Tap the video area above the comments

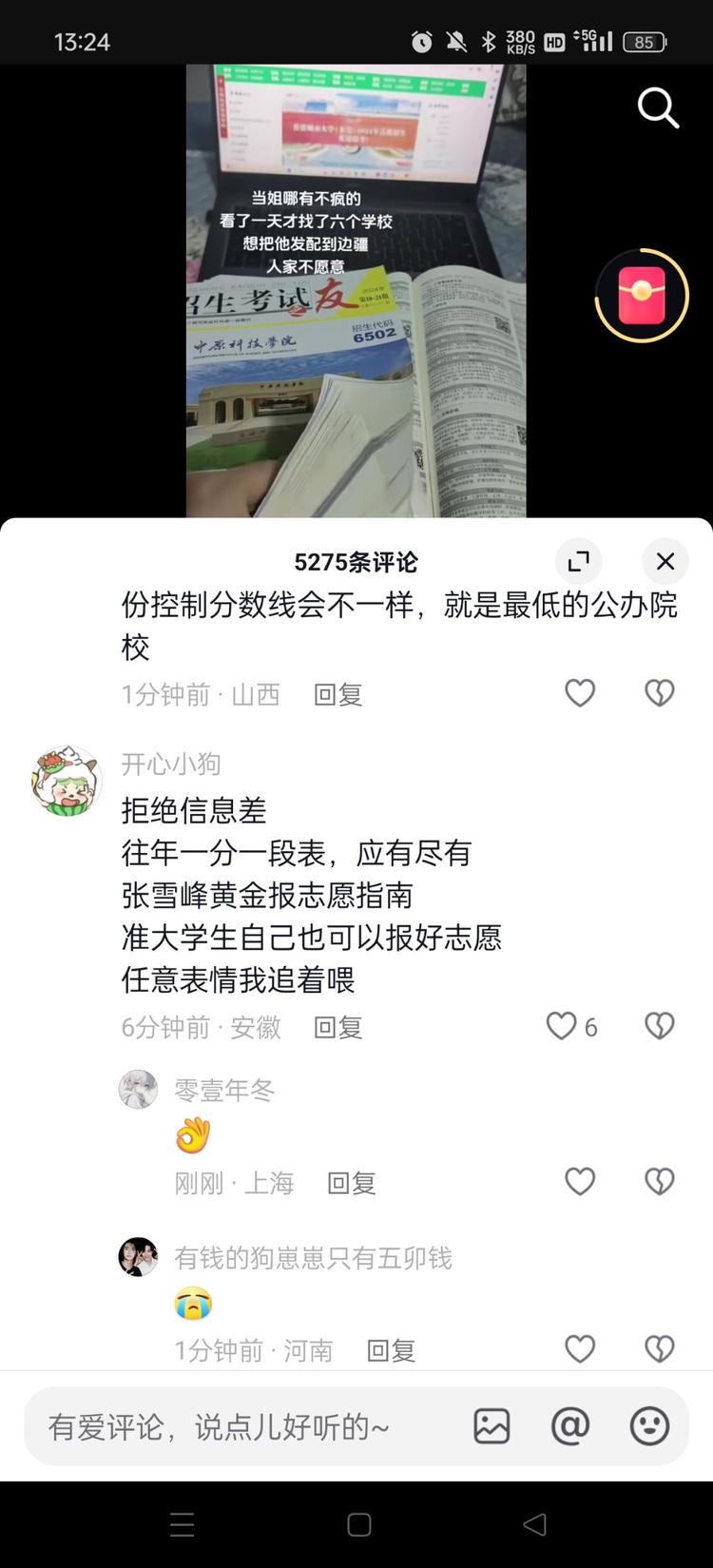pos(356,285)
